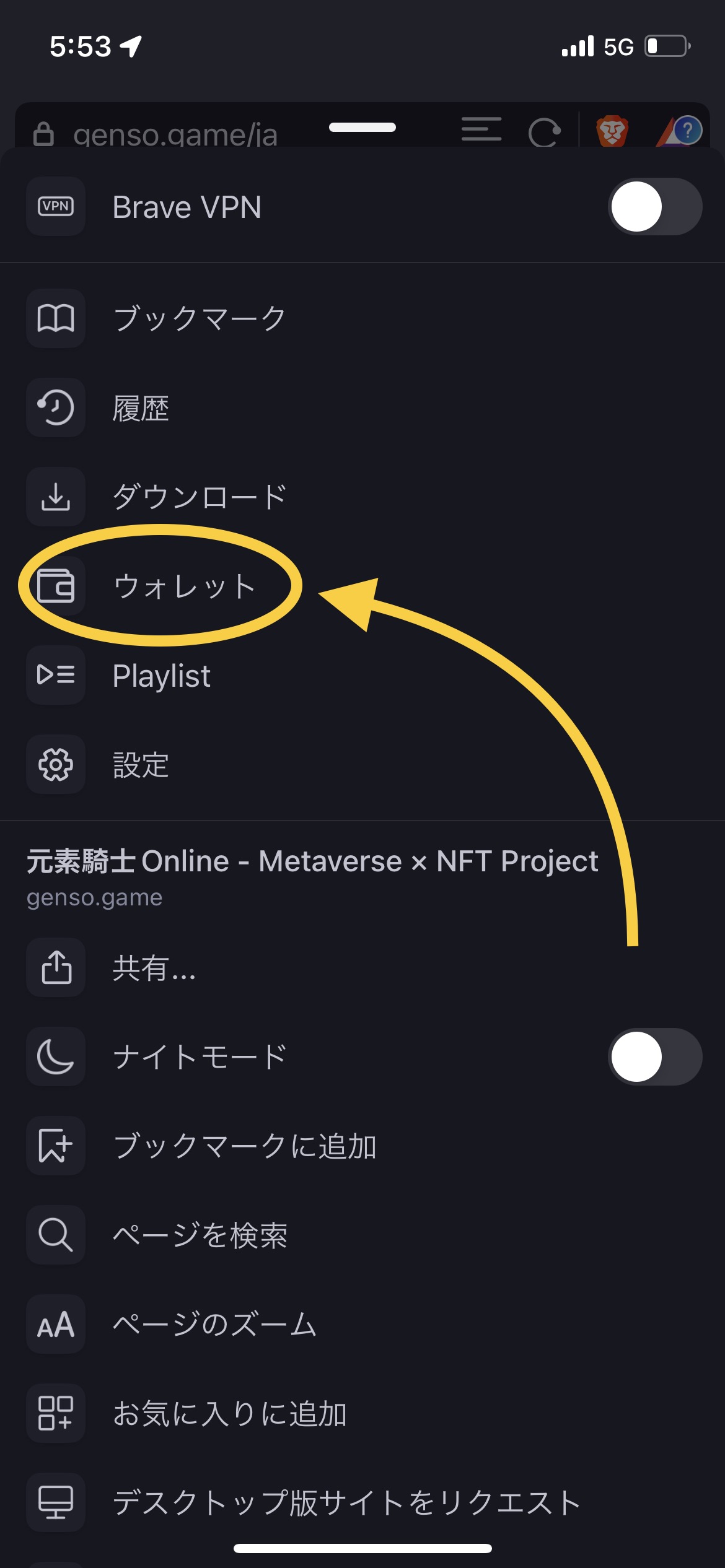Open ページのズーム page zoom

point(214,1325)
